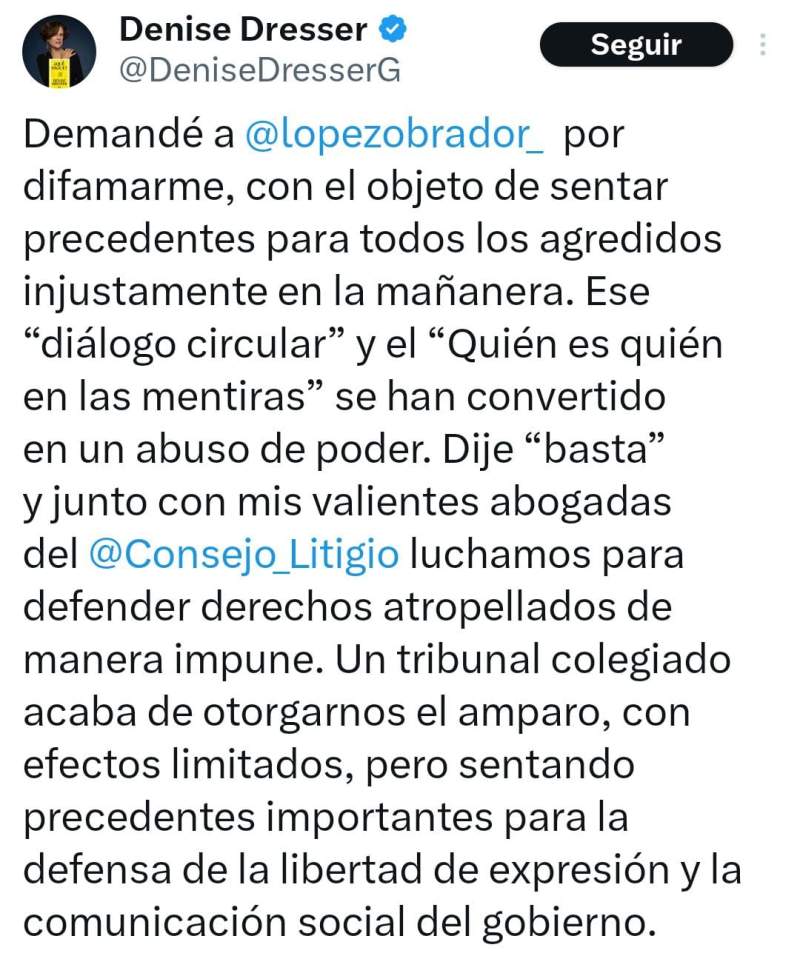Image resolution: width=800 pixels, height=956 pixels.
Task: Open Denise Dresser's profile picture
Action: (x=58, y=52)
